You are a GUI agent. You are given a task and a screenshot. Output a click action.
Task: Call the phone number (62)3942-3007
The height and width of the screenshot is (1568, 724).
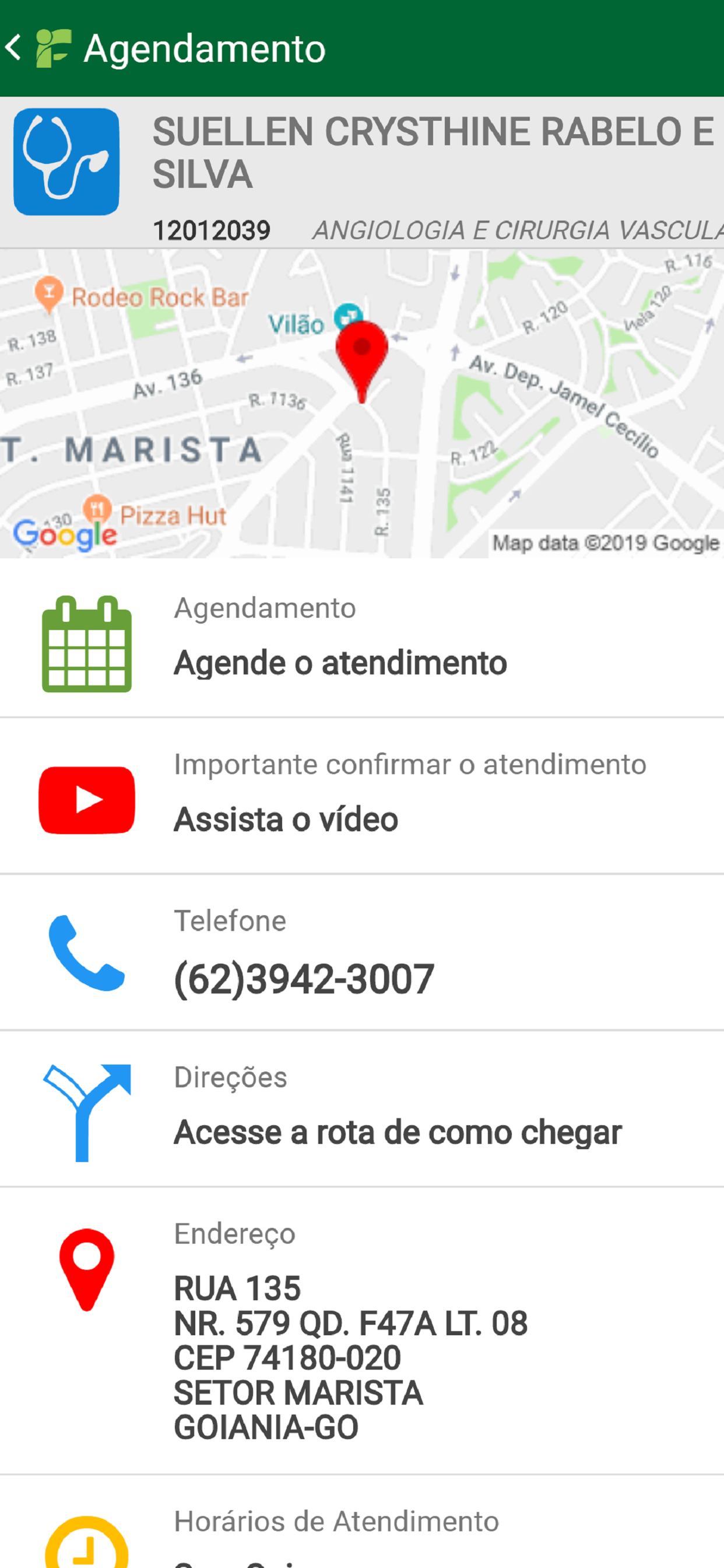coord(362,953)
